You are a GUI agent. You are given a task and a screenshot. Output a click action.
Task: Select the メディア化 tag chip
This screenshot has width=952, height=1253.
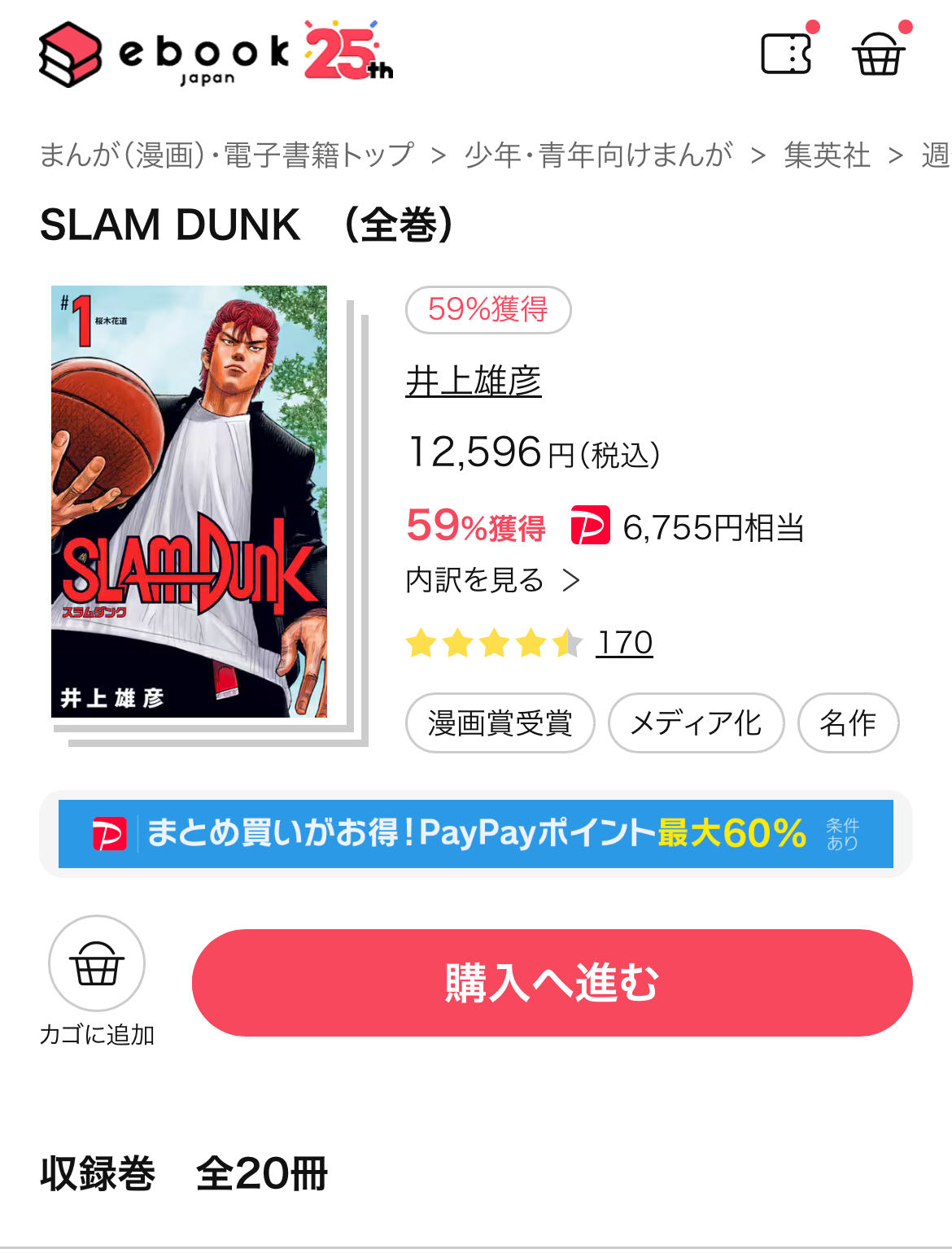pyautogui.click(x=696, y=723)
